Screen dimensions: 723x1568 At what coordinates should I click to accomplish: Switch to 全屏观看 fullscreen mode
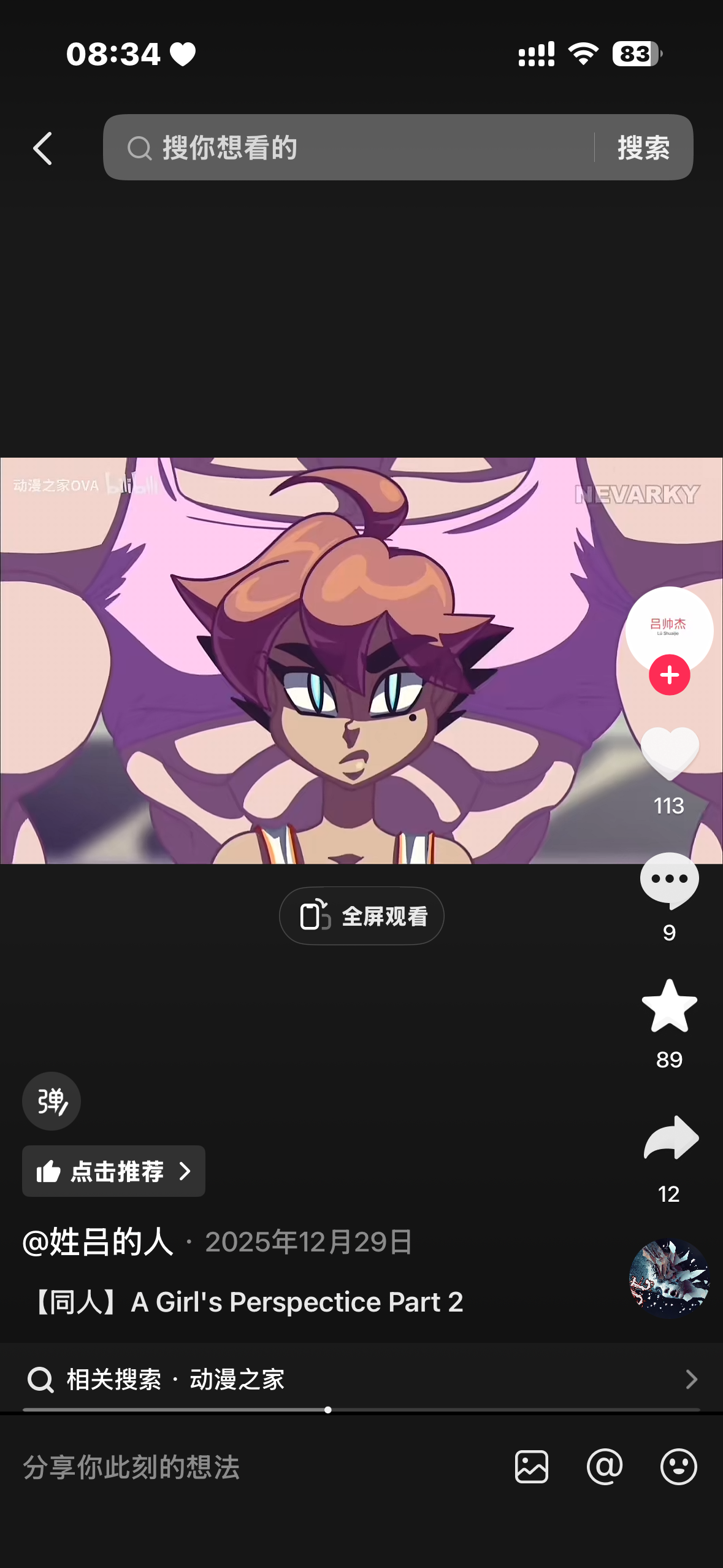click(362, 916)
